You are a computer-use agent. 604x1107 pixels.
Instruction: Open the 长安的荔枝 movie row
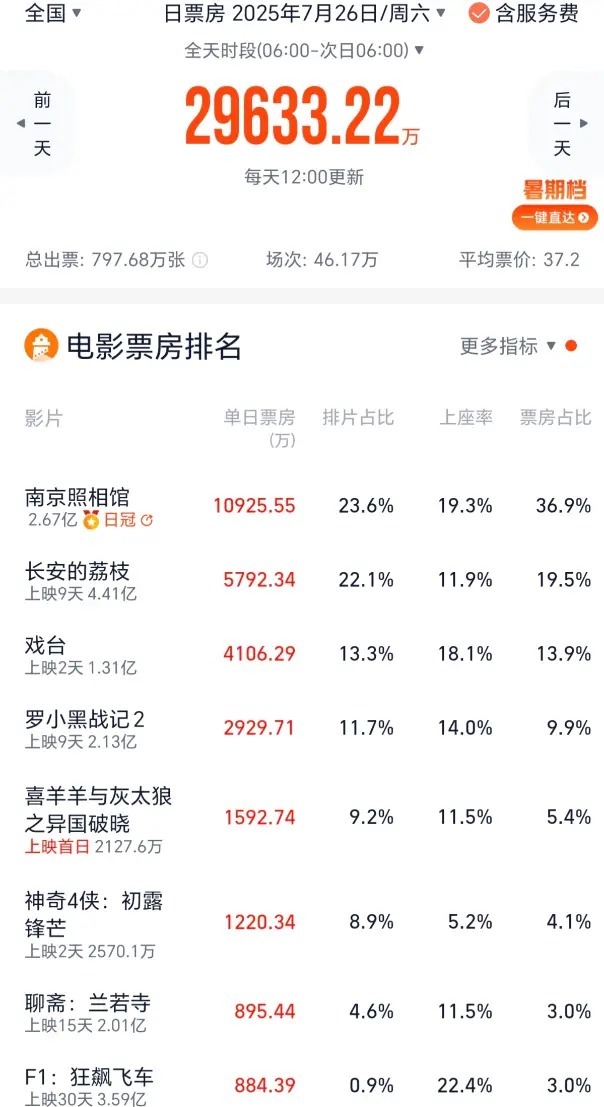coord(302,580)
